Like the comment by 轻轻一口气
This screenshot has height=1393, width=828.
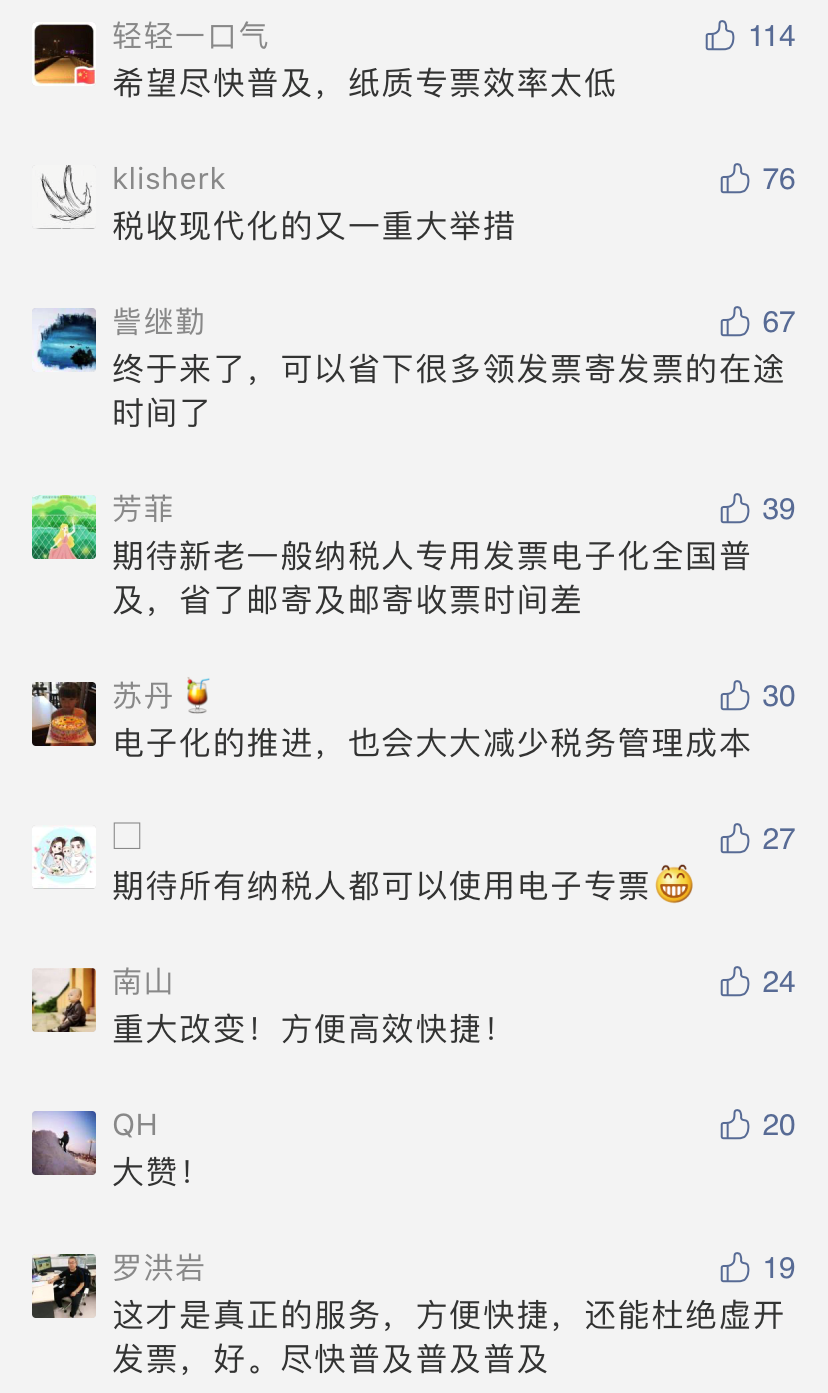(x=721, y=37)
